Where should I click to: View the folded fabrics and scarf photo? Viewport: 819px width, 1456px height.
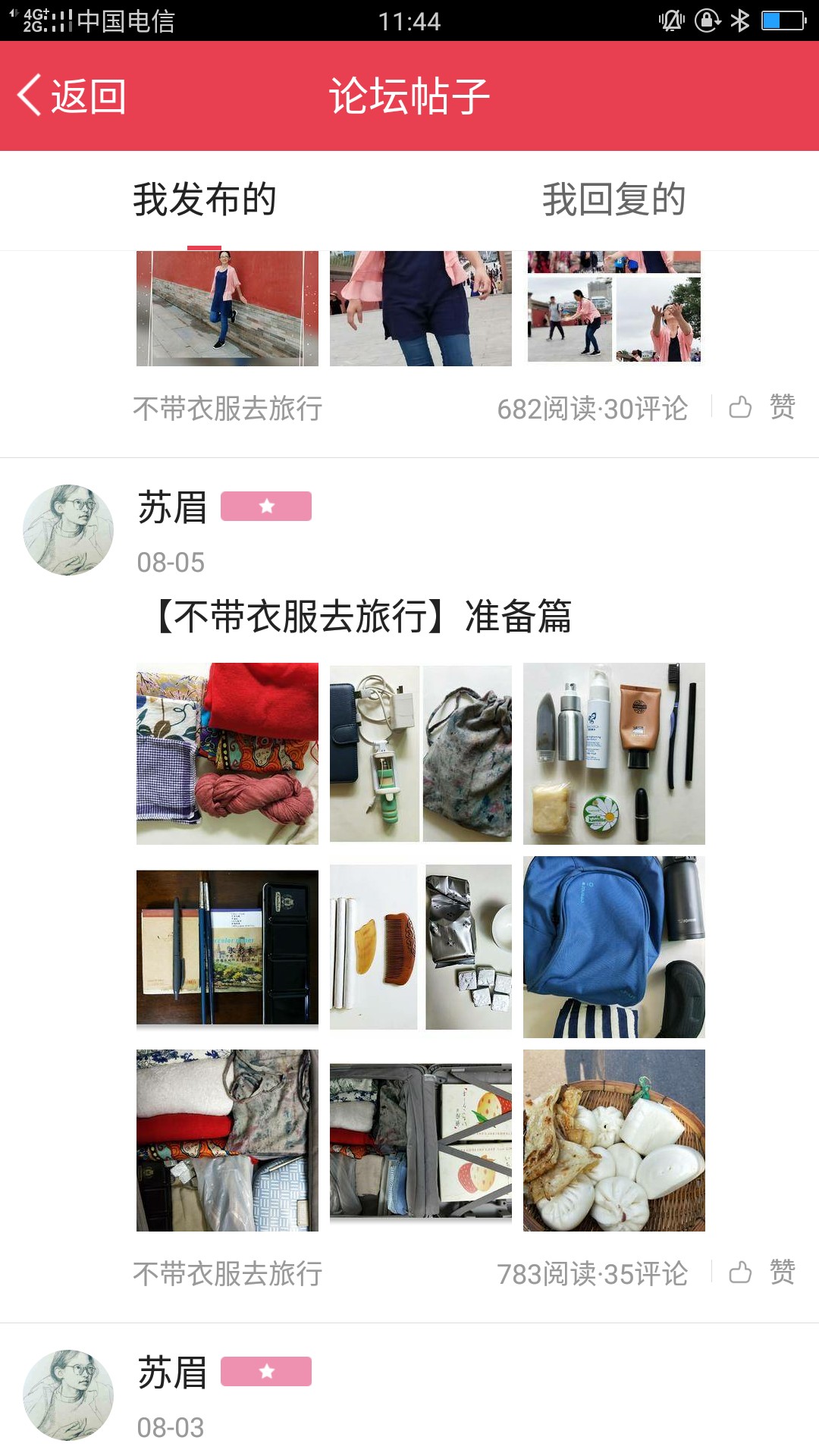pos(227,754)
